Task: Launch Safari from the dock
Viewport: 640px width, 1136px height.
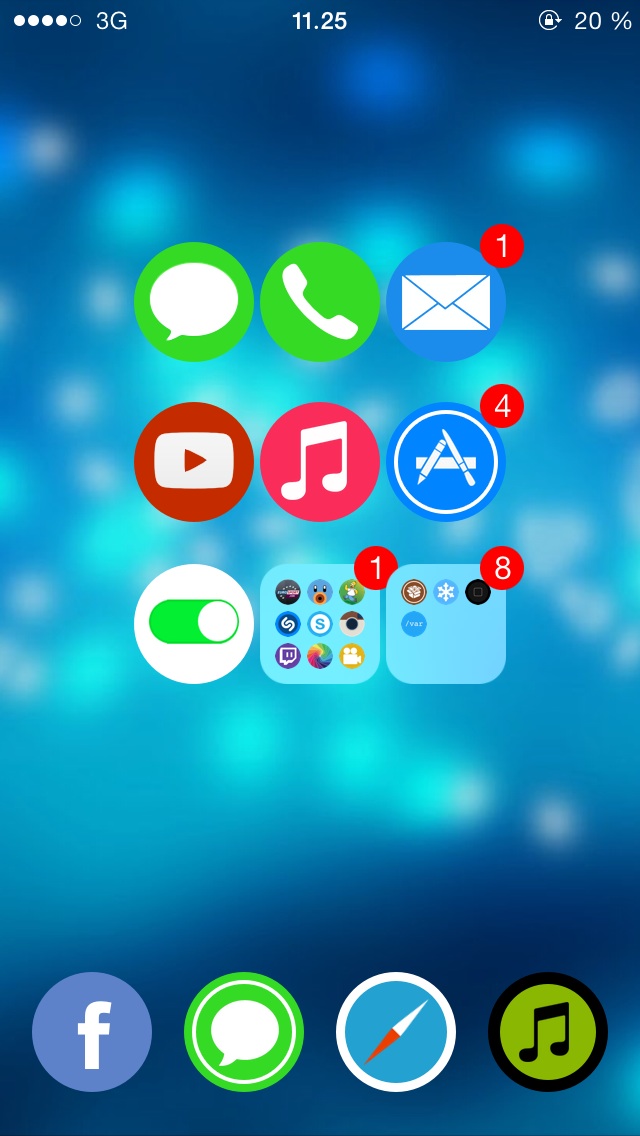Action: pos(396,1032)
